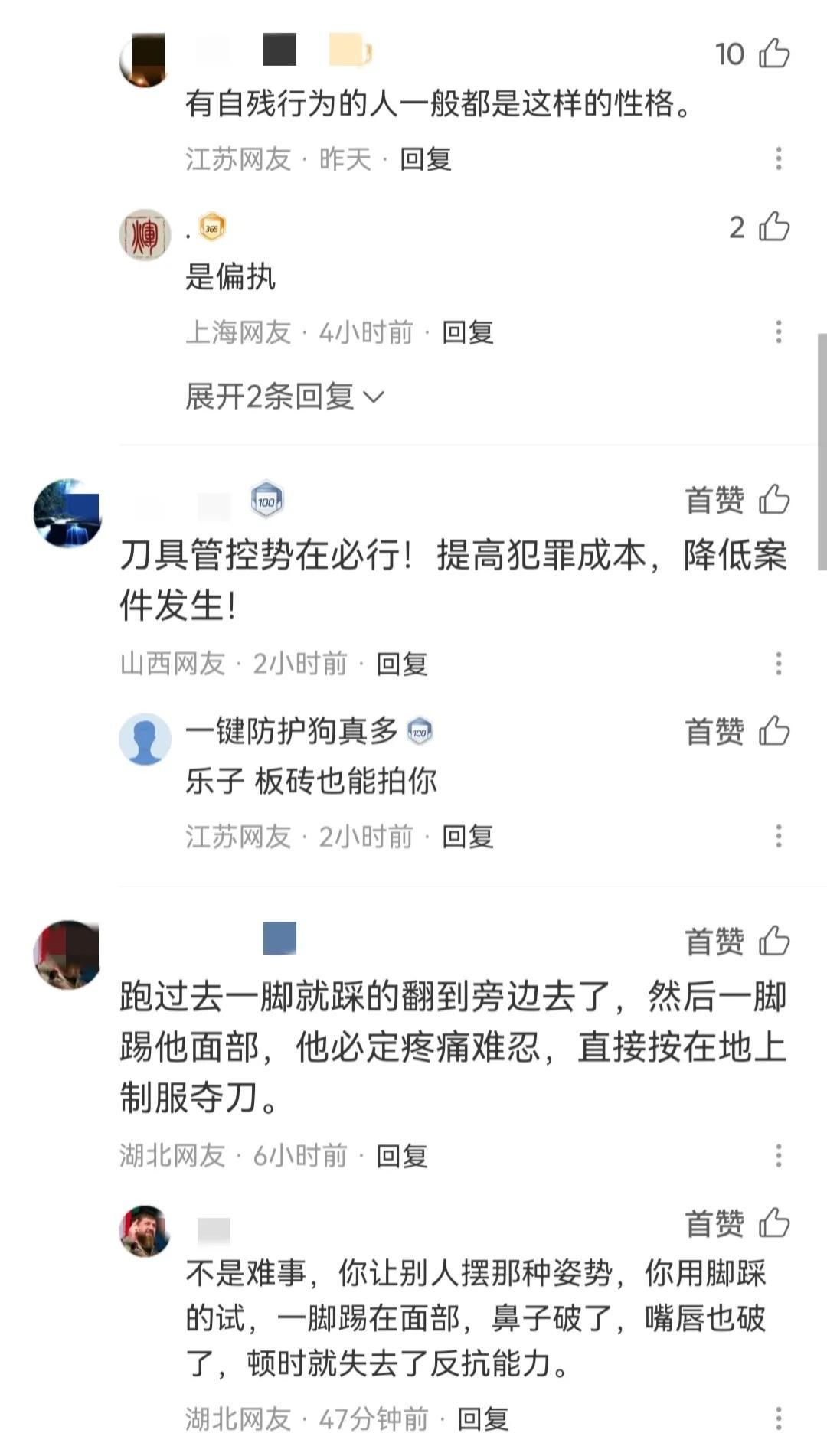The width and height of the screenshot is (827, 1456).
Task: Reply to the 江苏网友 comment posted 昨天
Action: 425,159
